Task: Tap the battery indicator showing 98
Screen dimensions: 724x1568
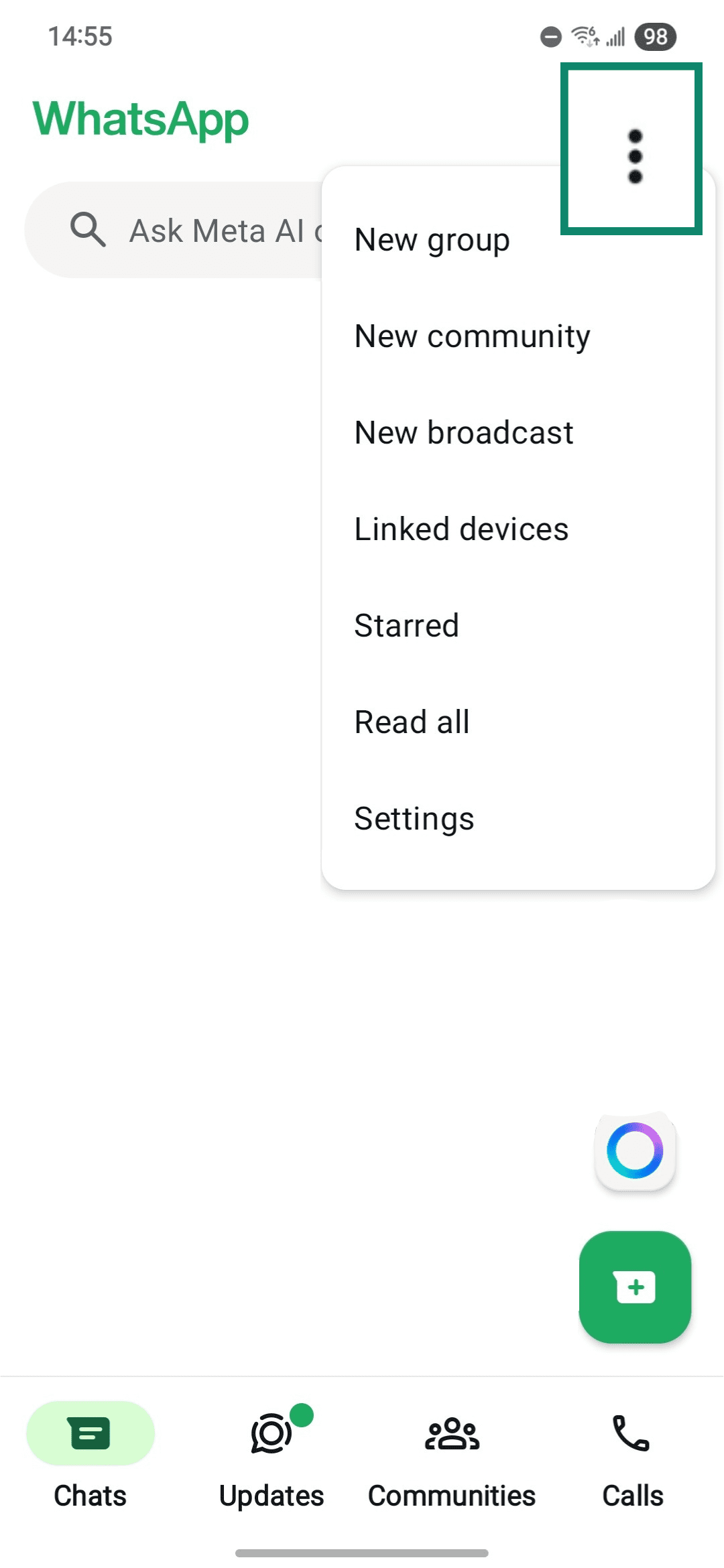Action: point(654,37)
